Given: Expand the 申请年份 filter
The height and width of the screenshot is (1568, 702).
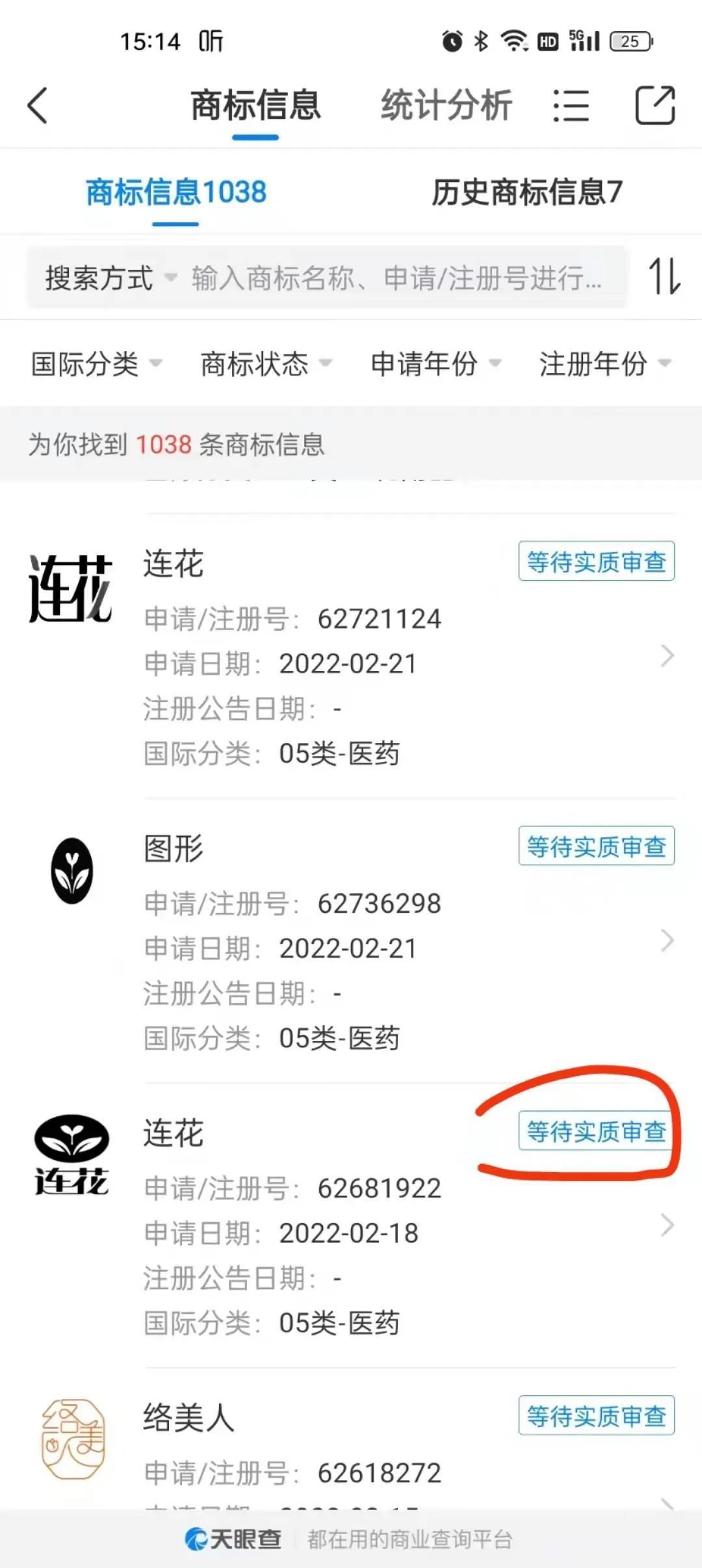Looking at the screenshot, I should coord(435,363).
